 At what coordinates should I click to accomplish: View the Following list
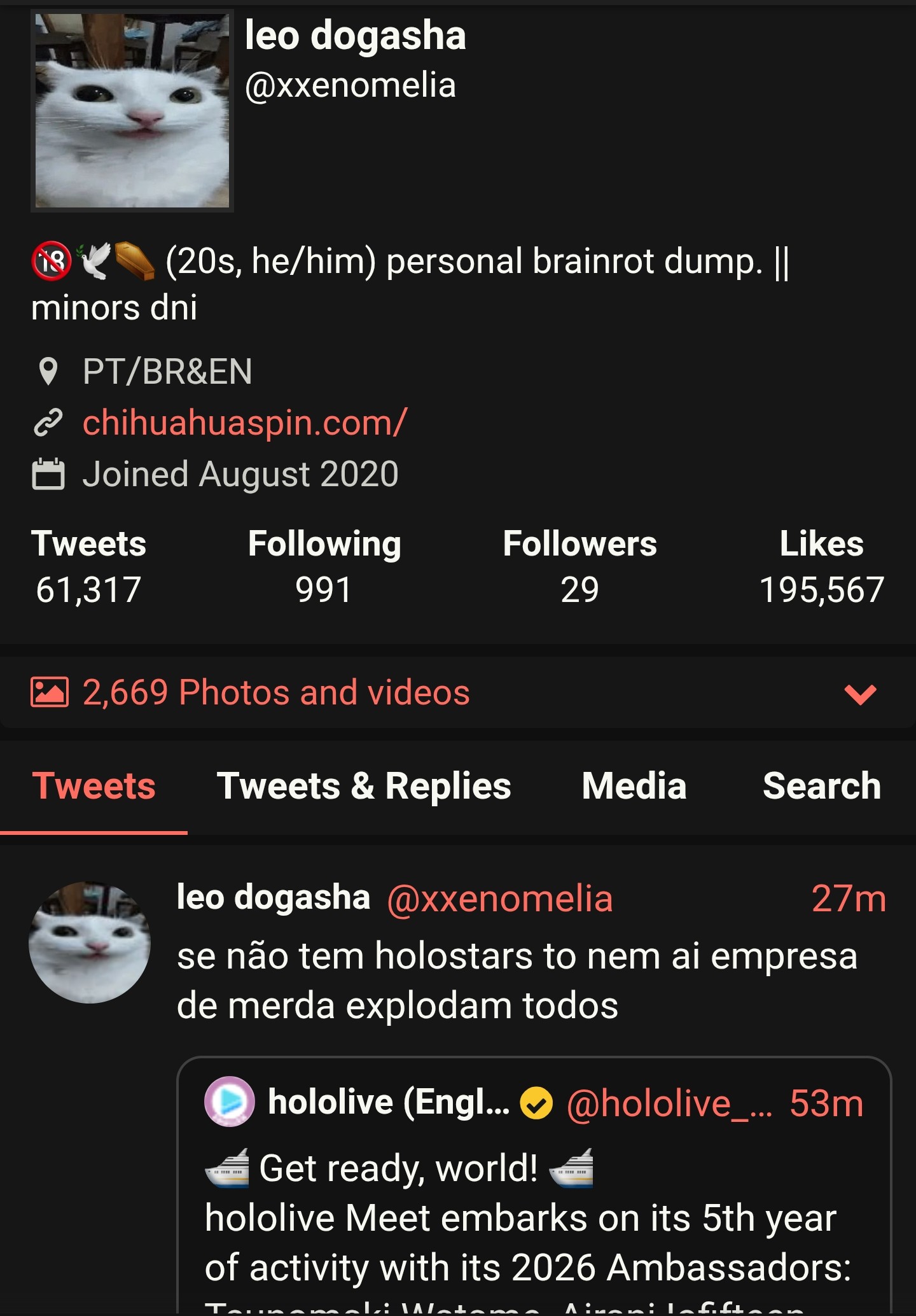tap(324, 566)
